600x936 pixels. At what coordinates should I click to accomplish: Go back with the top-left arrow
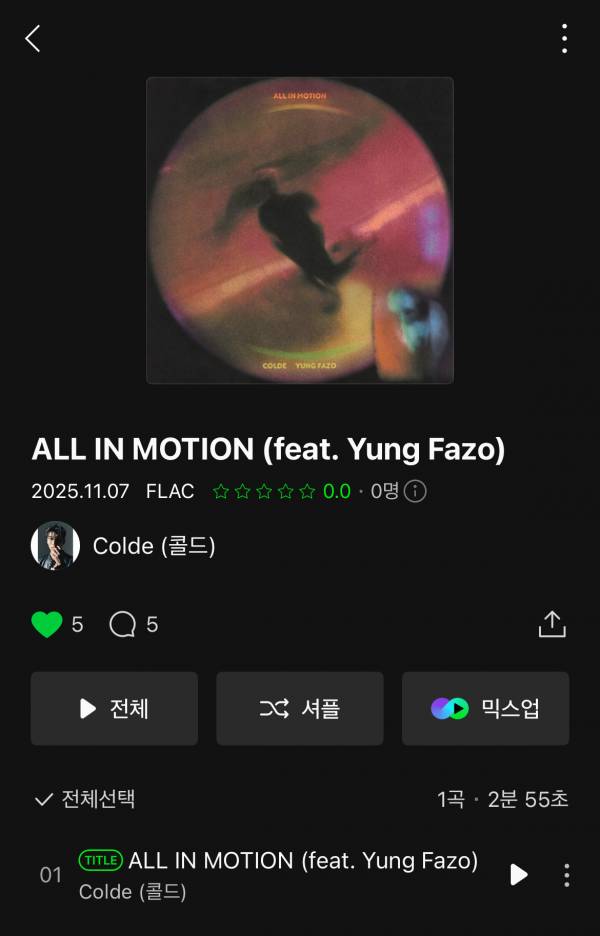pyautogui.click(x=33, y=39)
